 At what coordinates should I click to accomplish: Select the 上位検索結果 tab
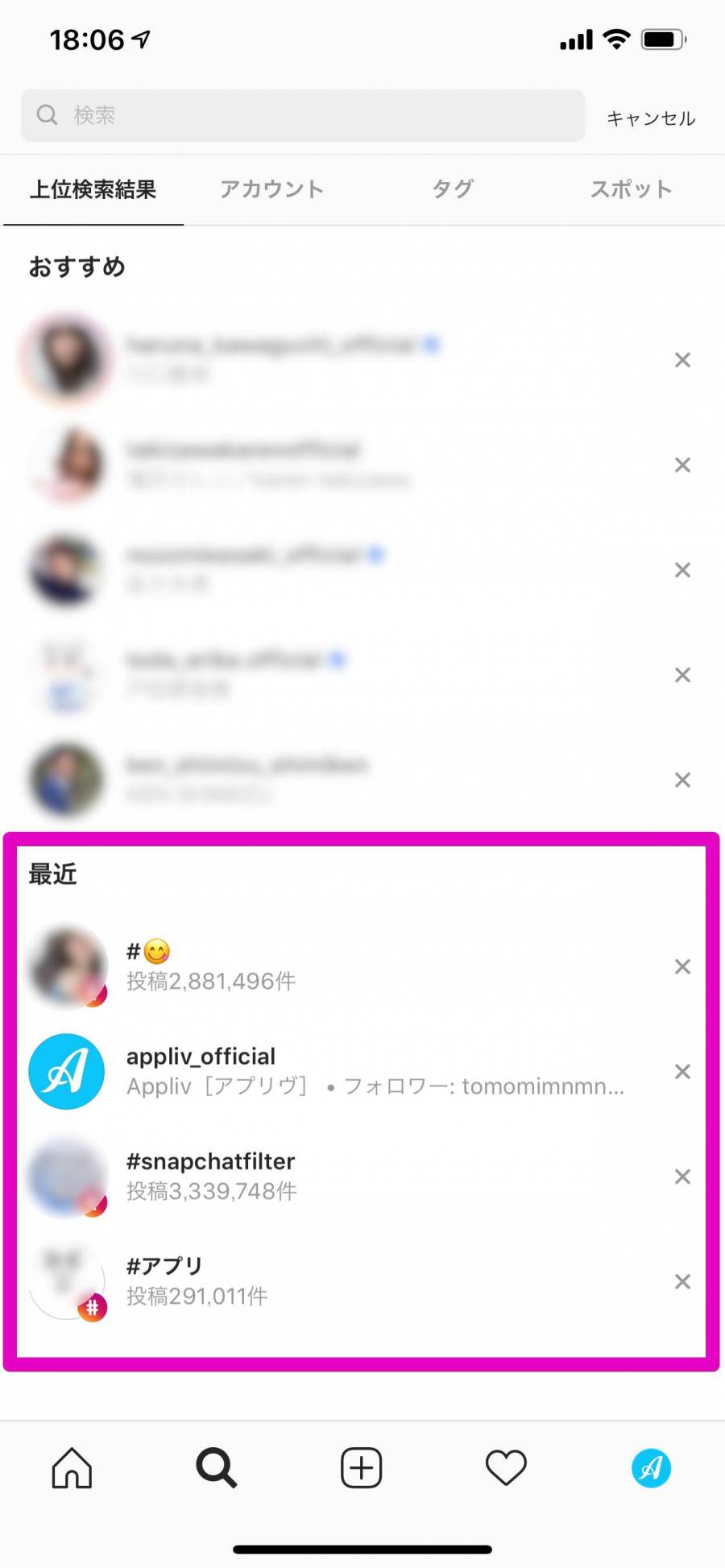(x=93, y=189)
